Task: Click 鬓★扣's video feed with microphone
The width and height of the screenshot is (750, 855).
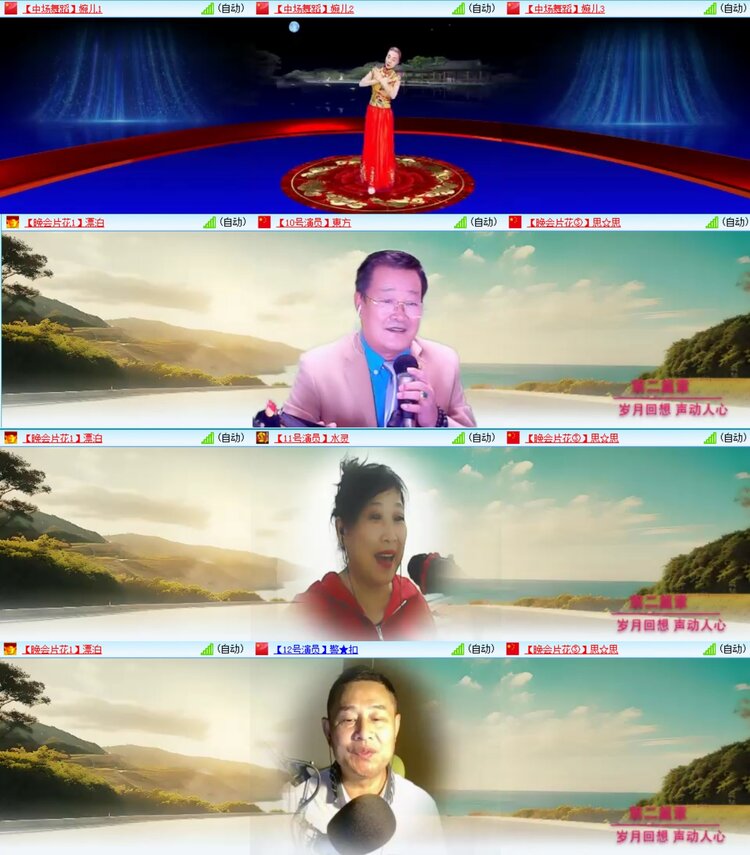Action: click(375, 755)
